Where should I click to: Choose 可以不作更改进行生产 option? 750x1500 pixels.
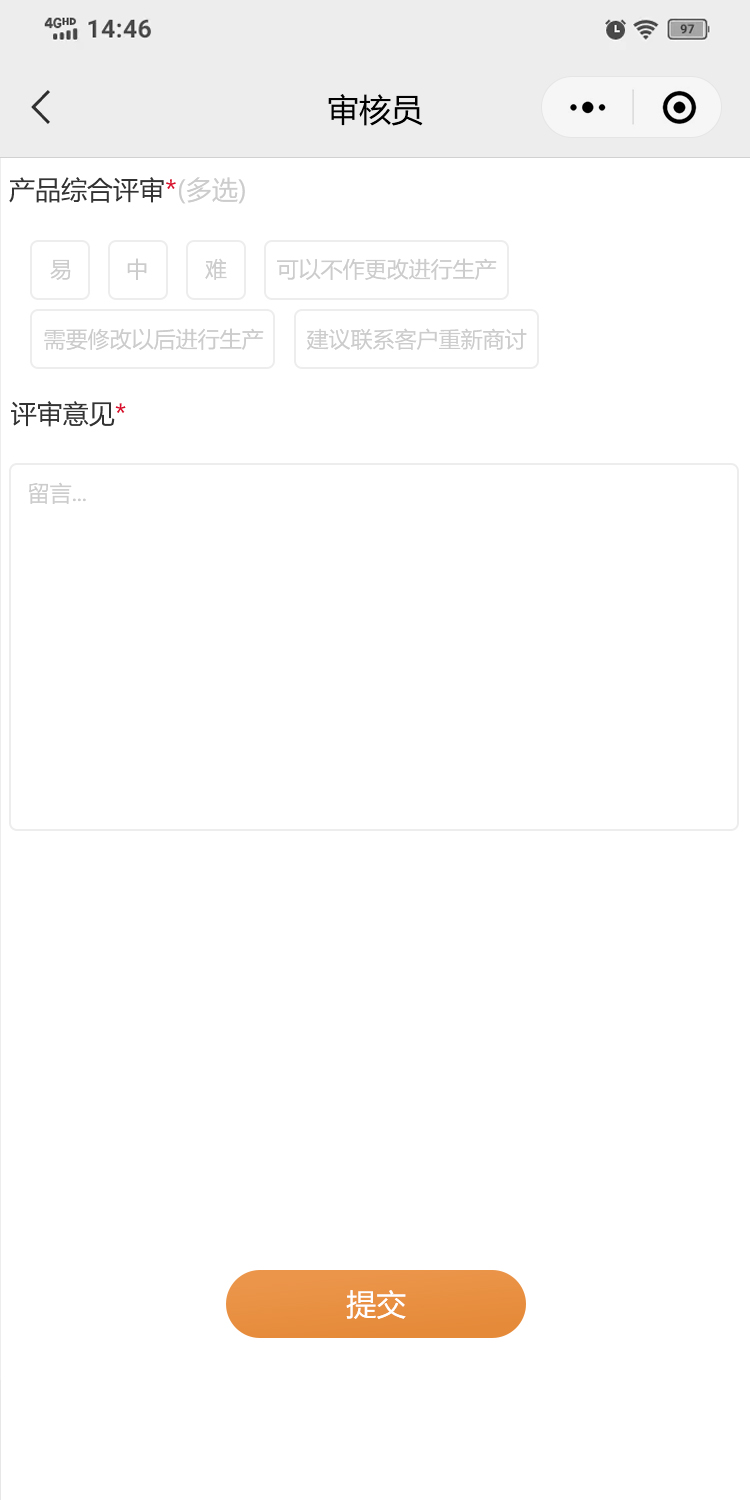pos(386,270)
